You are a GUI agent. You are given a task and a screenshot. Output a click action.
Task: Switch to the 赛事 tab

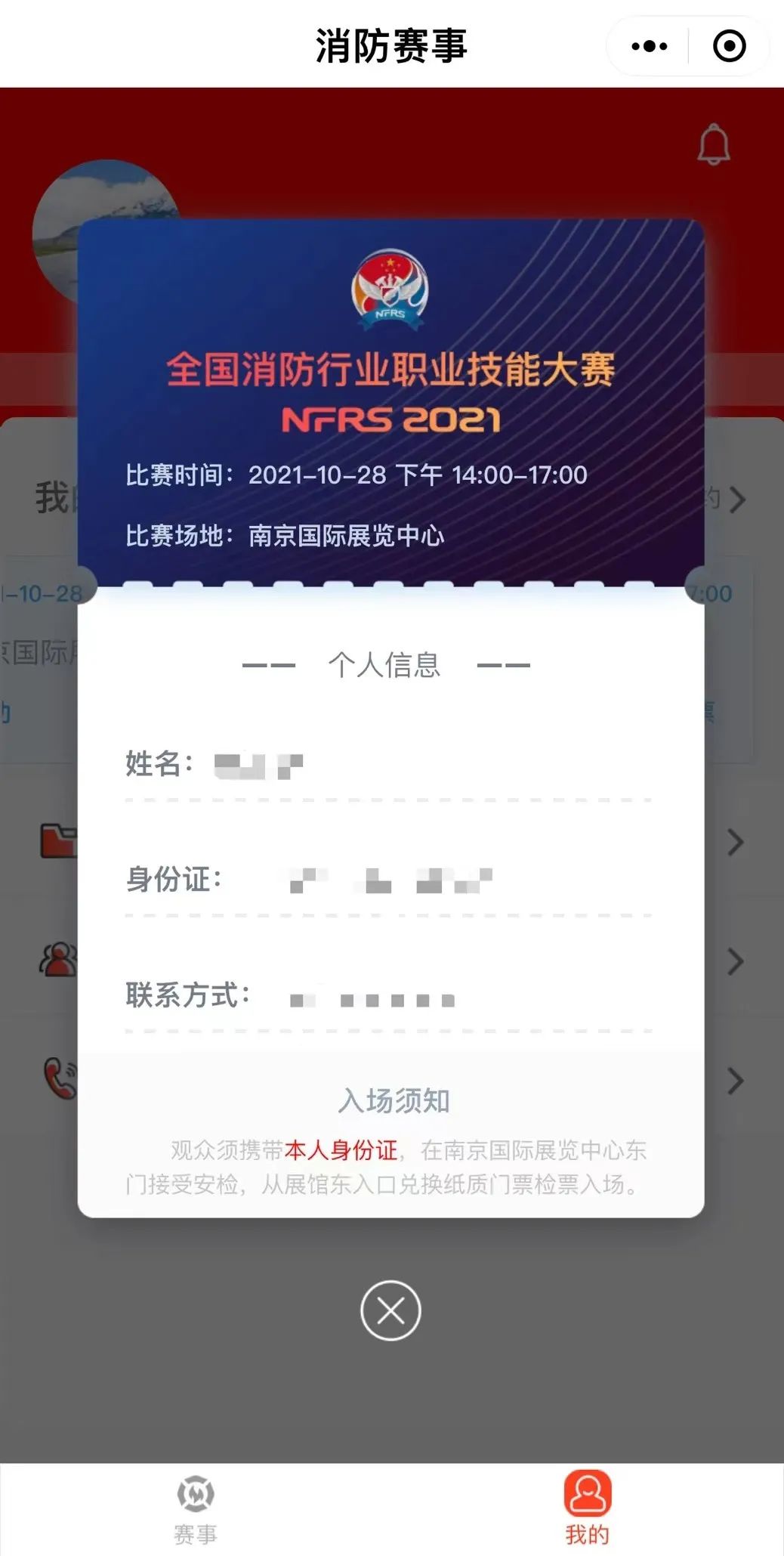196,1508
